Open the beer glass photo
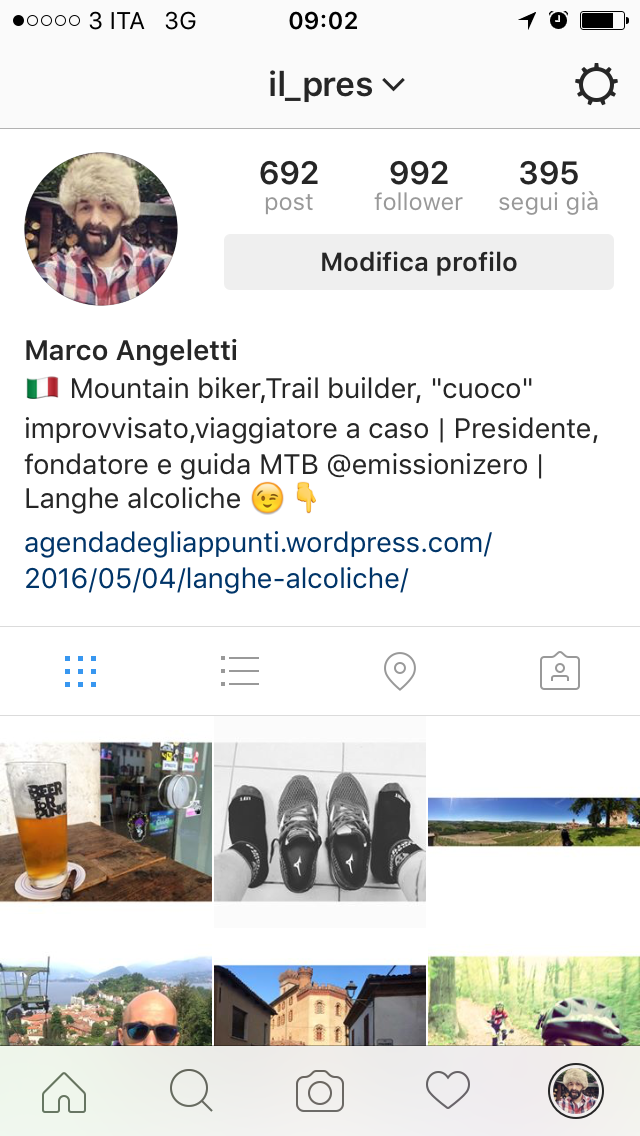Viewport: 640px width, 1136px height. tap(105, 821)
